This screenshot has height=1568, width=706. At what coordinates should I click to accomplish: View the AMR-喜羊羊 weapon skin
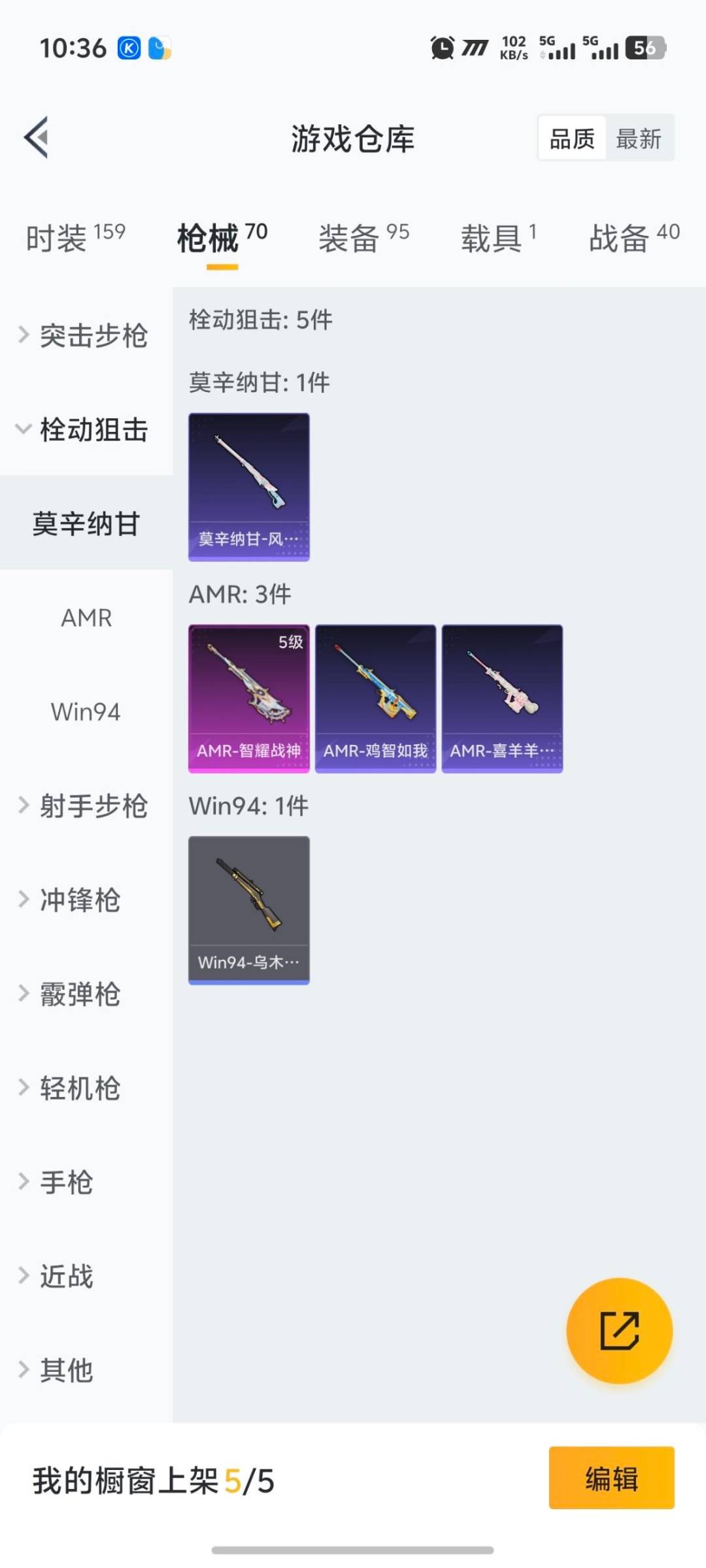502,697
